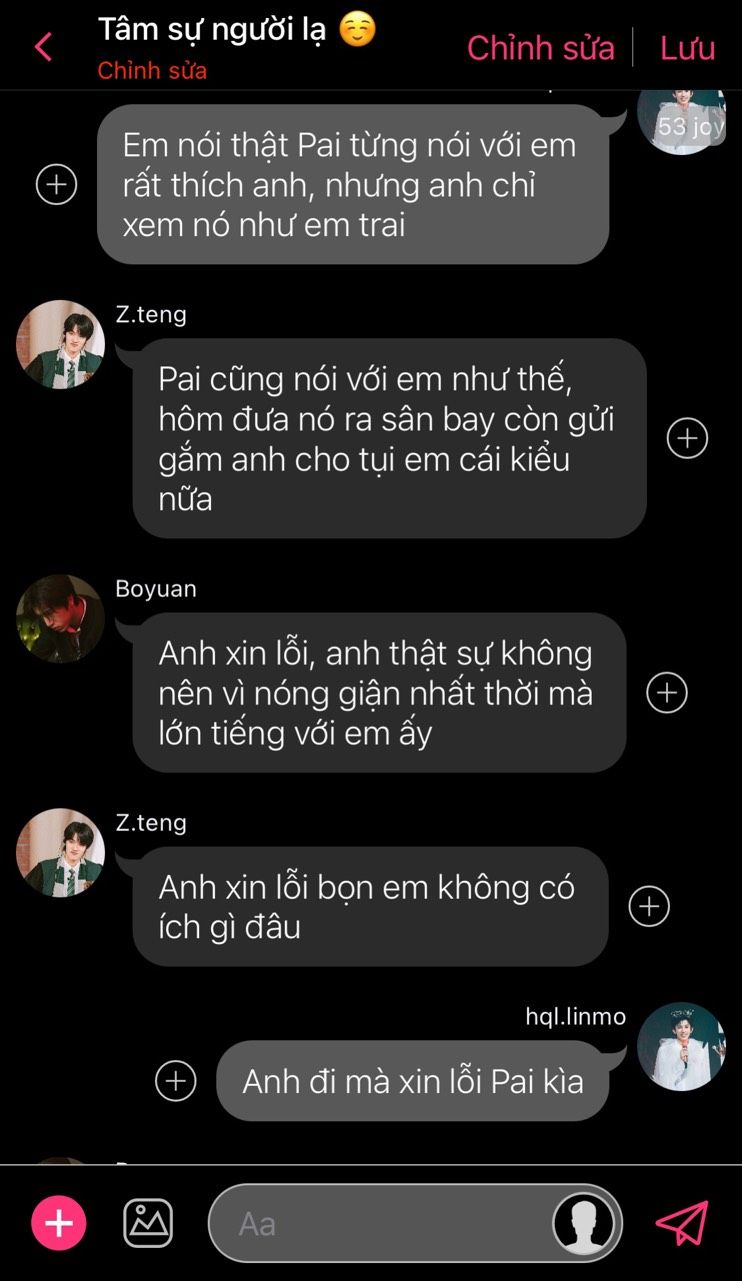This screenshot has width=742, height=1281.
Task: Tap the plus beside 'Anh đi mà xin lỗi Pai kìa'
Action: click(x=176, y=1080)
